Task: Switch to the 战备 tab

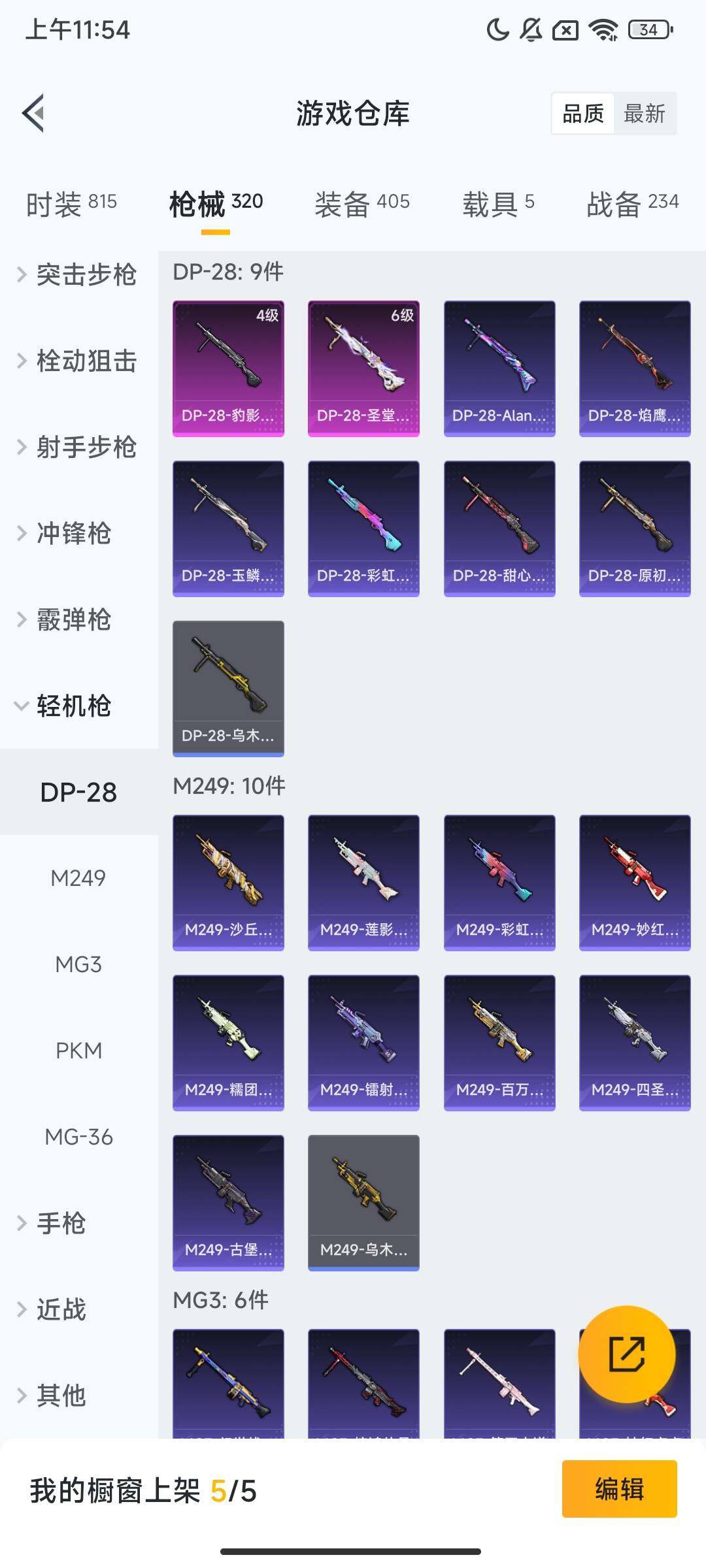Action: (632, 204)
